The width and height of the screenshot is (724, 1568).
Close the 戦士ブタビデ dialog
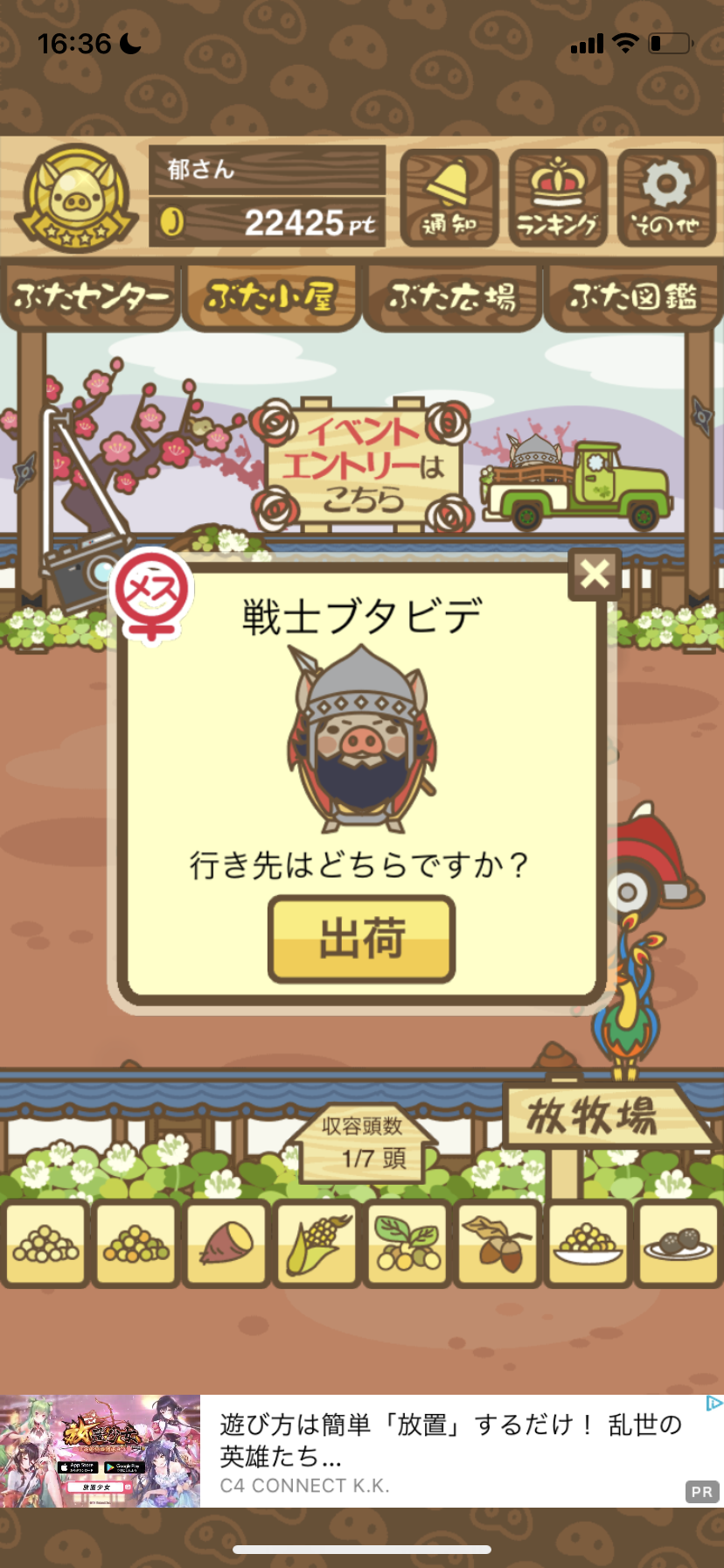click(595, 574)
